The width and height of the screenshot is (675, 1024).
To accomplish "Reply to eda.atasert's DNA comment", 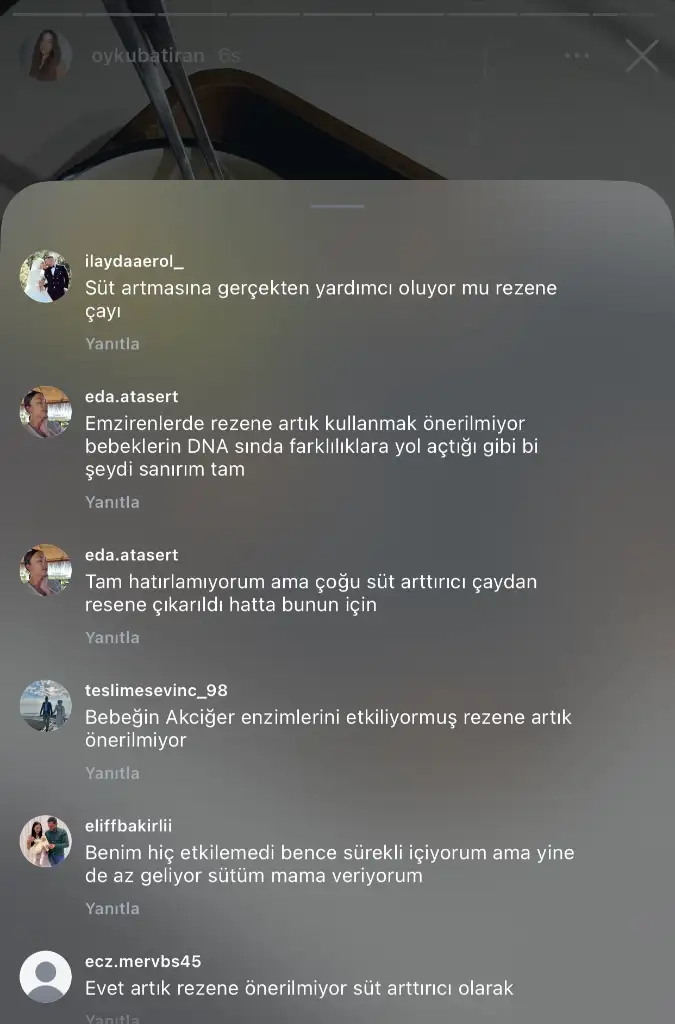I will point(112,502).
